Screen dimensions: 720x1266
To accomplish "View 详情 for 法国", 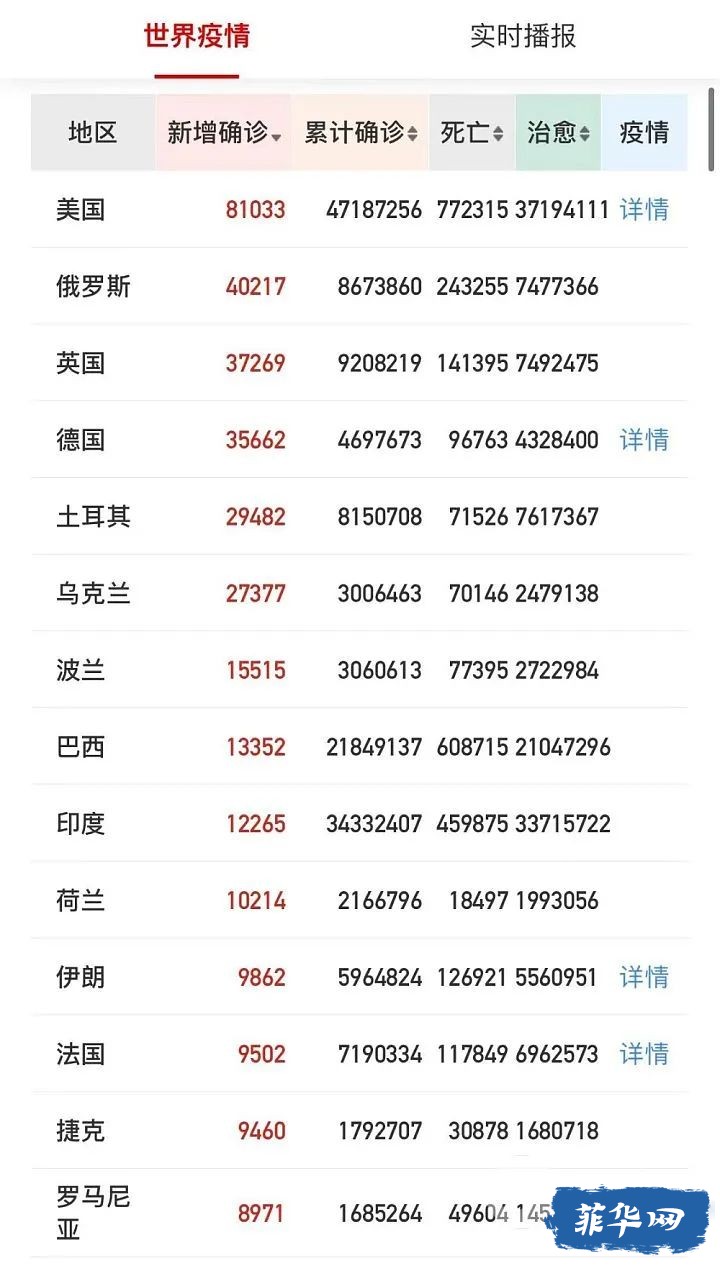I will pos(644,1054).
